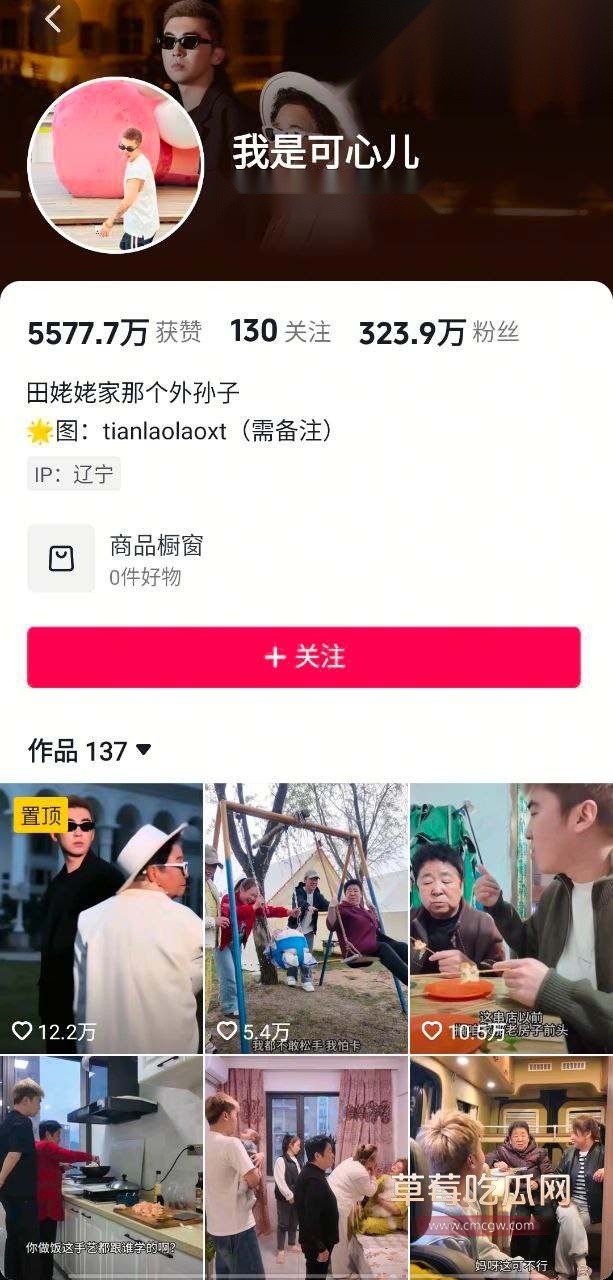The image size is (613, 1280).
Task: Open the camper van video
Action: point(511,1168)
